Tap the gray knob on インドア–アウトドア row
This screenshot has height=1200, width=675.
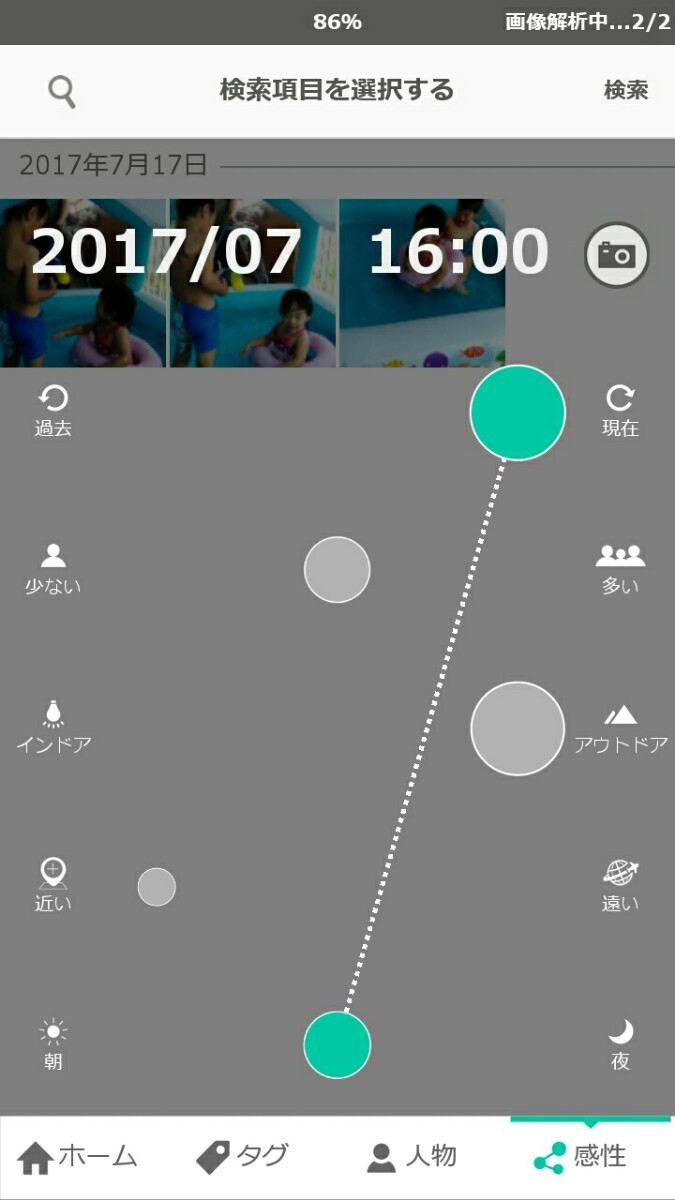coord(518,729)
